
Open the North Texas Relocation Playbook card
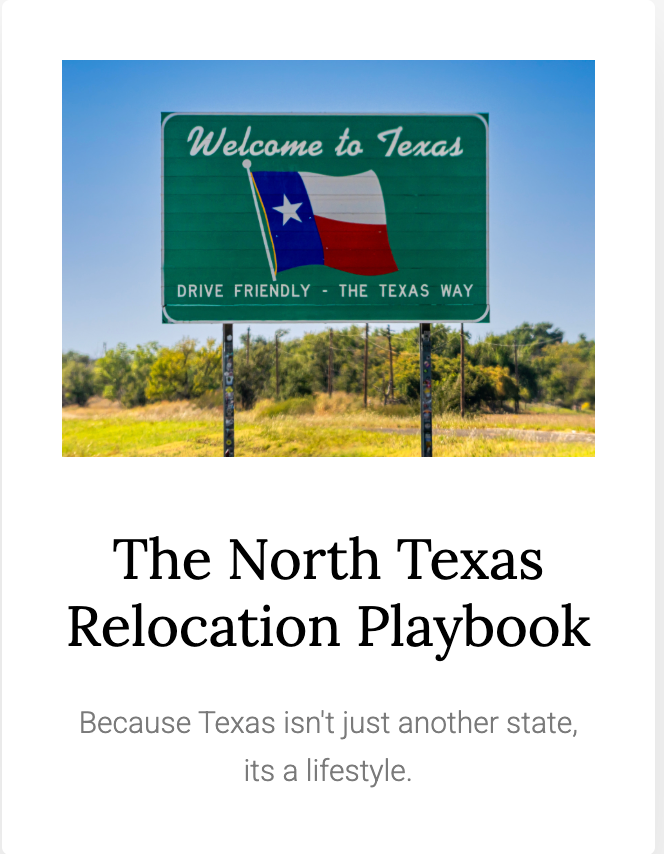click(x=328, y=591)
